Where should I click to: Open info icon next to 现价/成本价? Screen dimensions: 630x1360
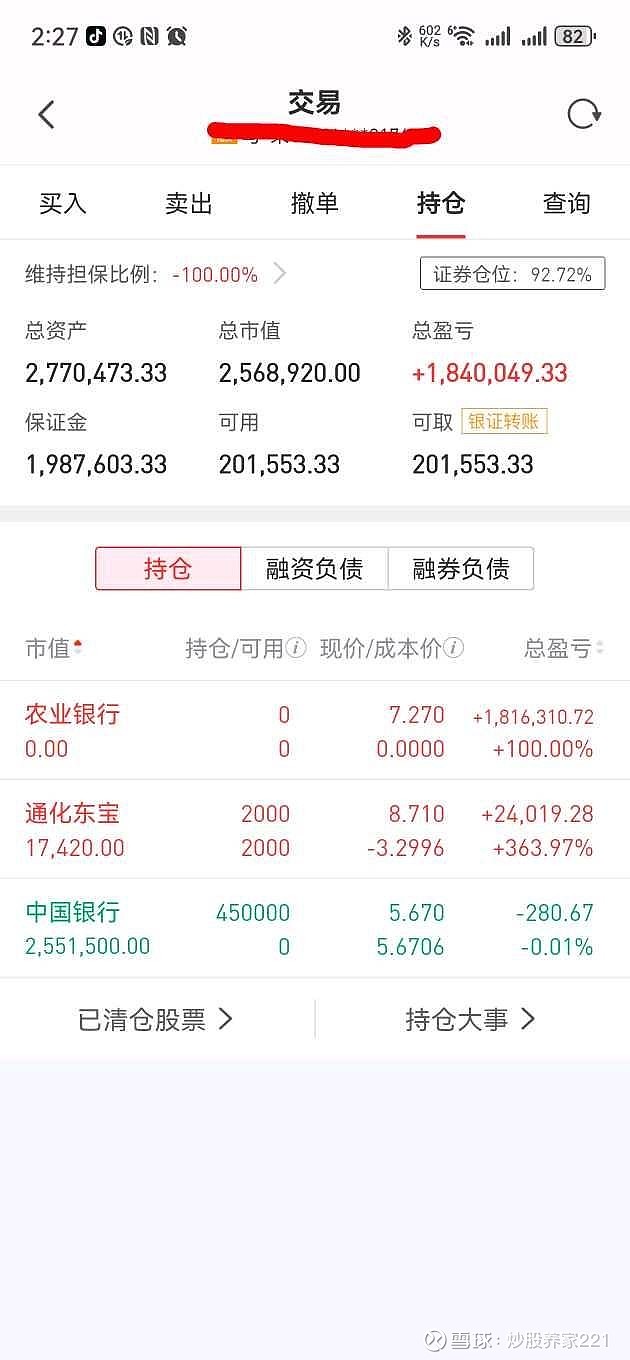coord(454,648)
